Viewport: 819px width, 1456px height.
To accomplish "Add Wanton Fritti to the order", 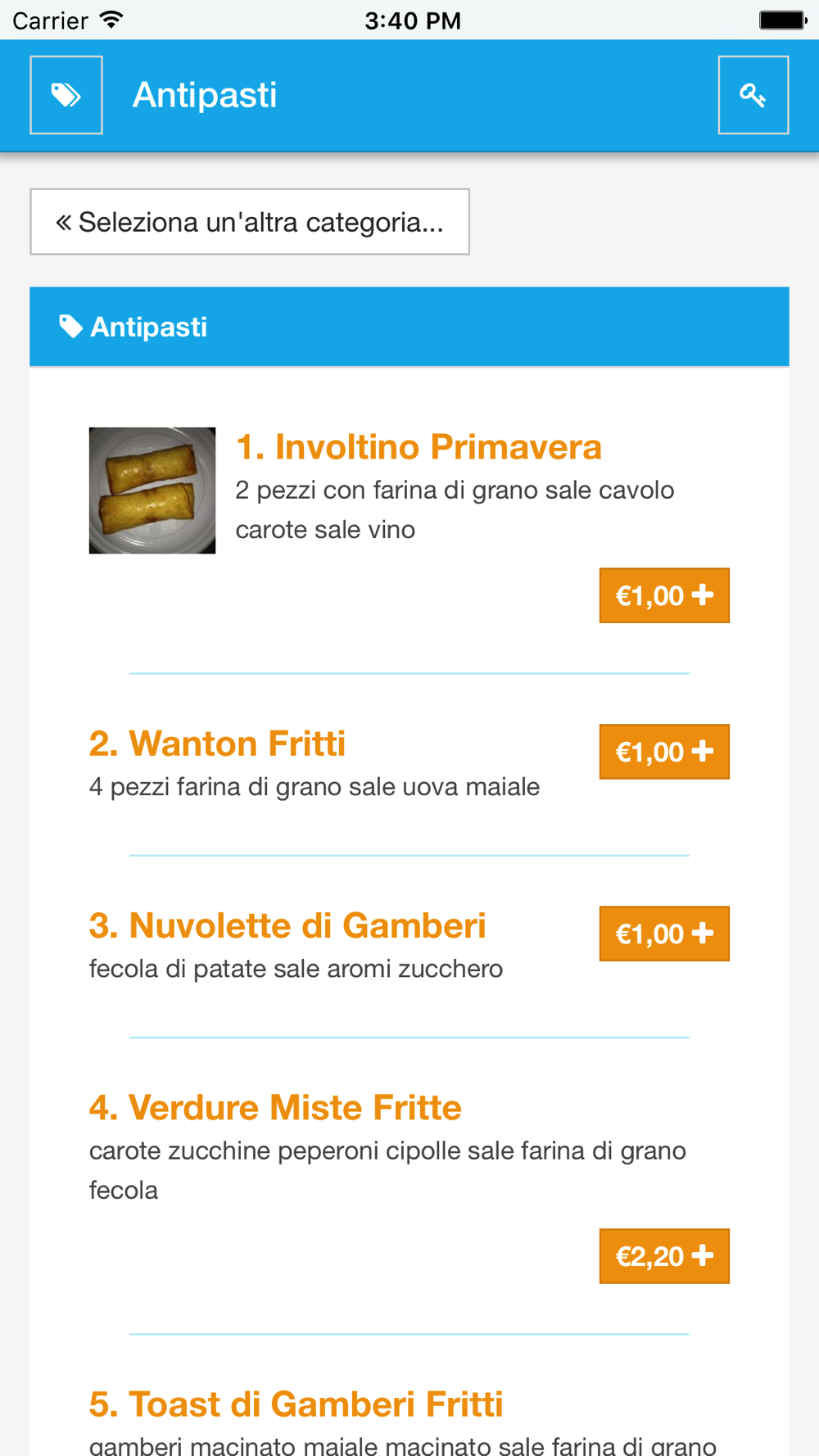I will (x=664, y=752).
